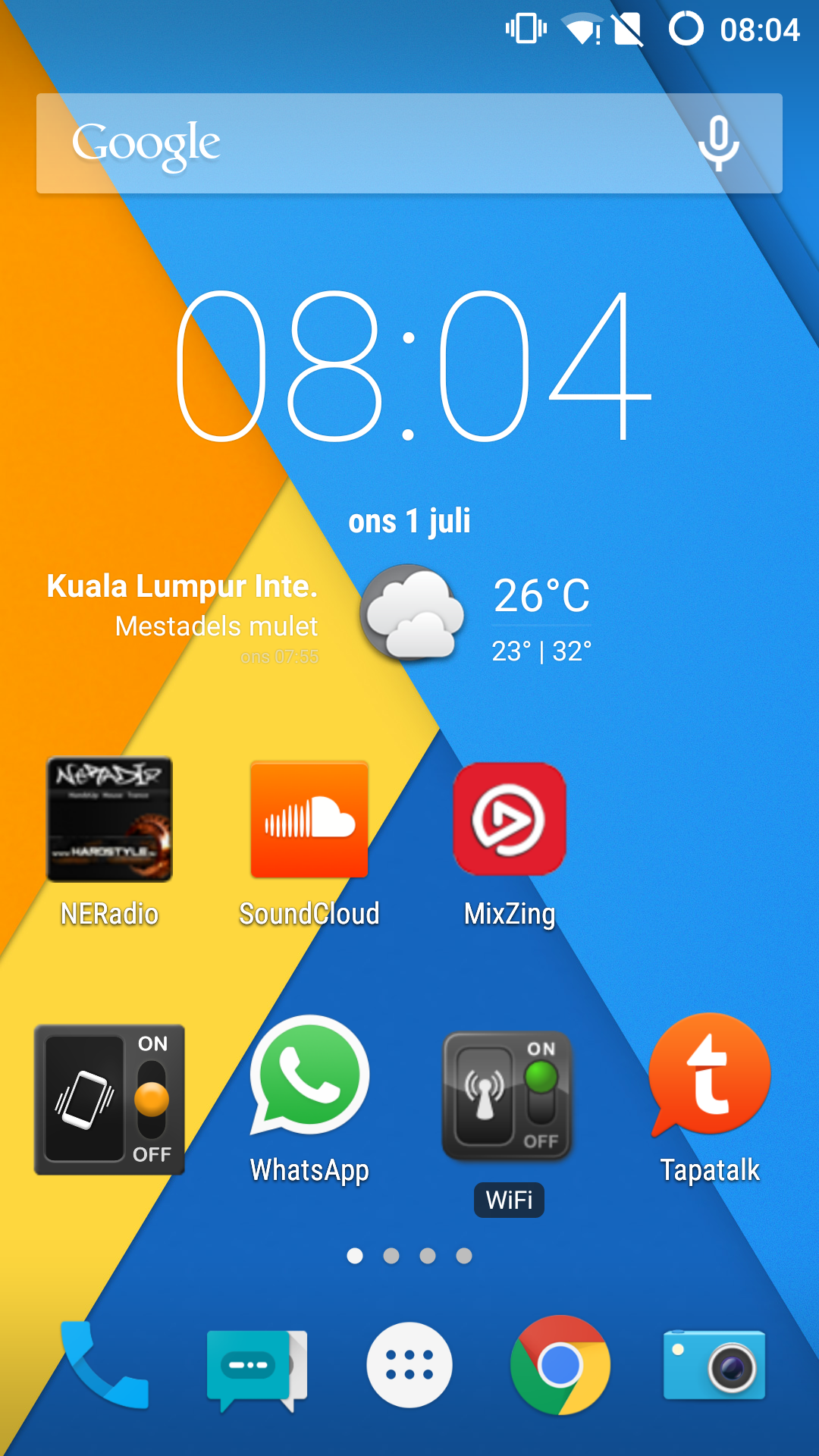Open the Google search bar

364,143
